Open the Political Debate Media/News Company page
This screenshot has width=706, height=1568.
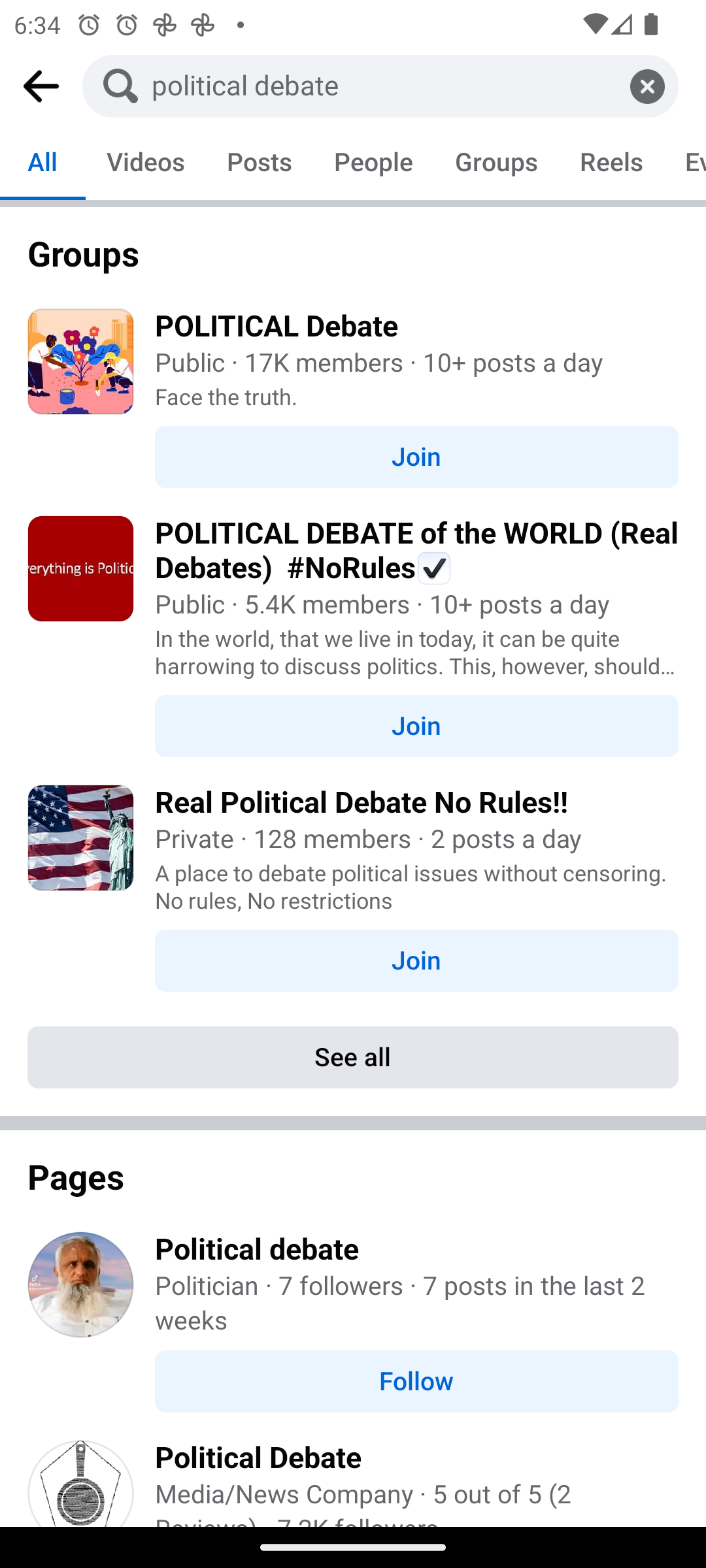[258, 1458]
